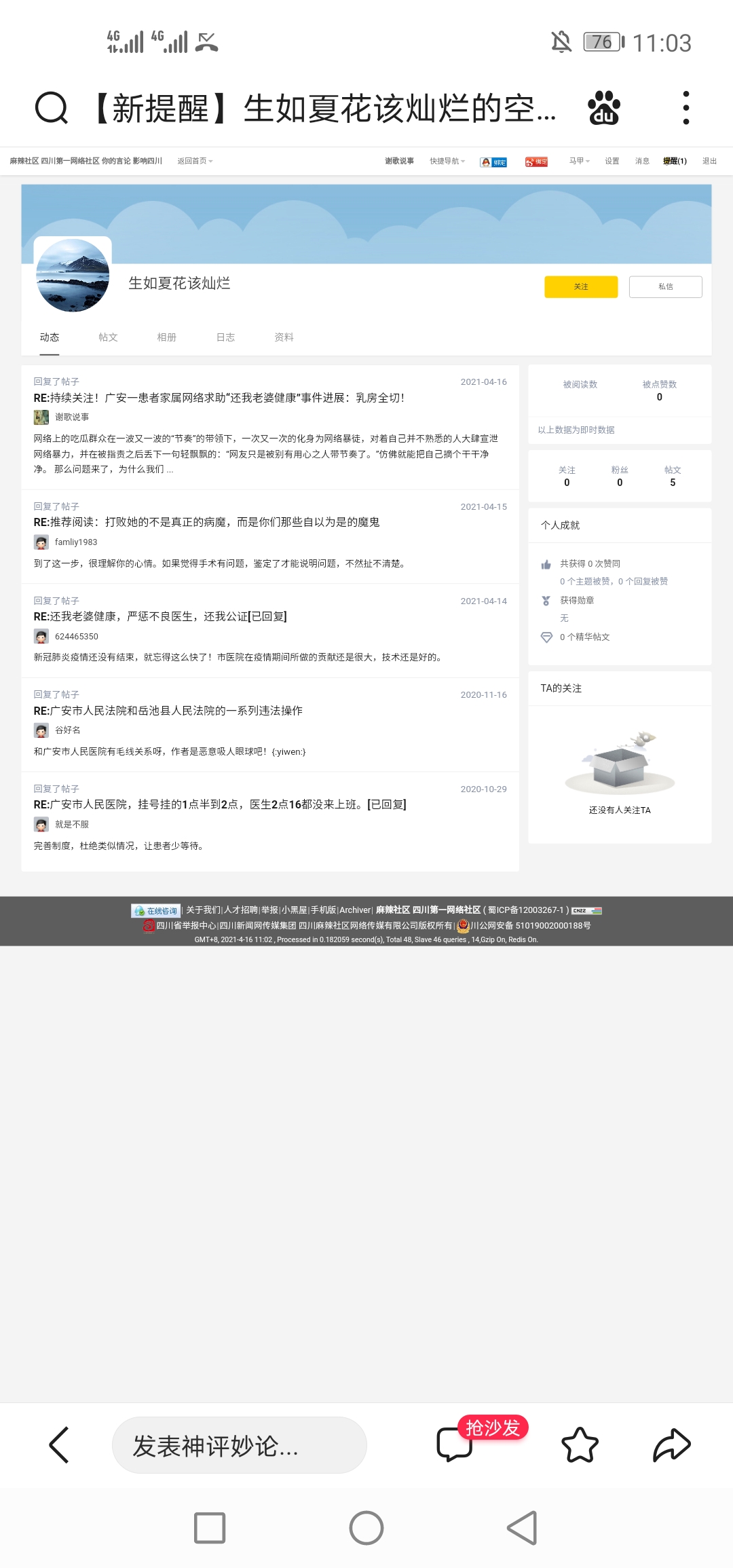733x1568 pixels.
Task: Tap the 发表神评妙论 comment field
Action: [x=239, y=1445]
